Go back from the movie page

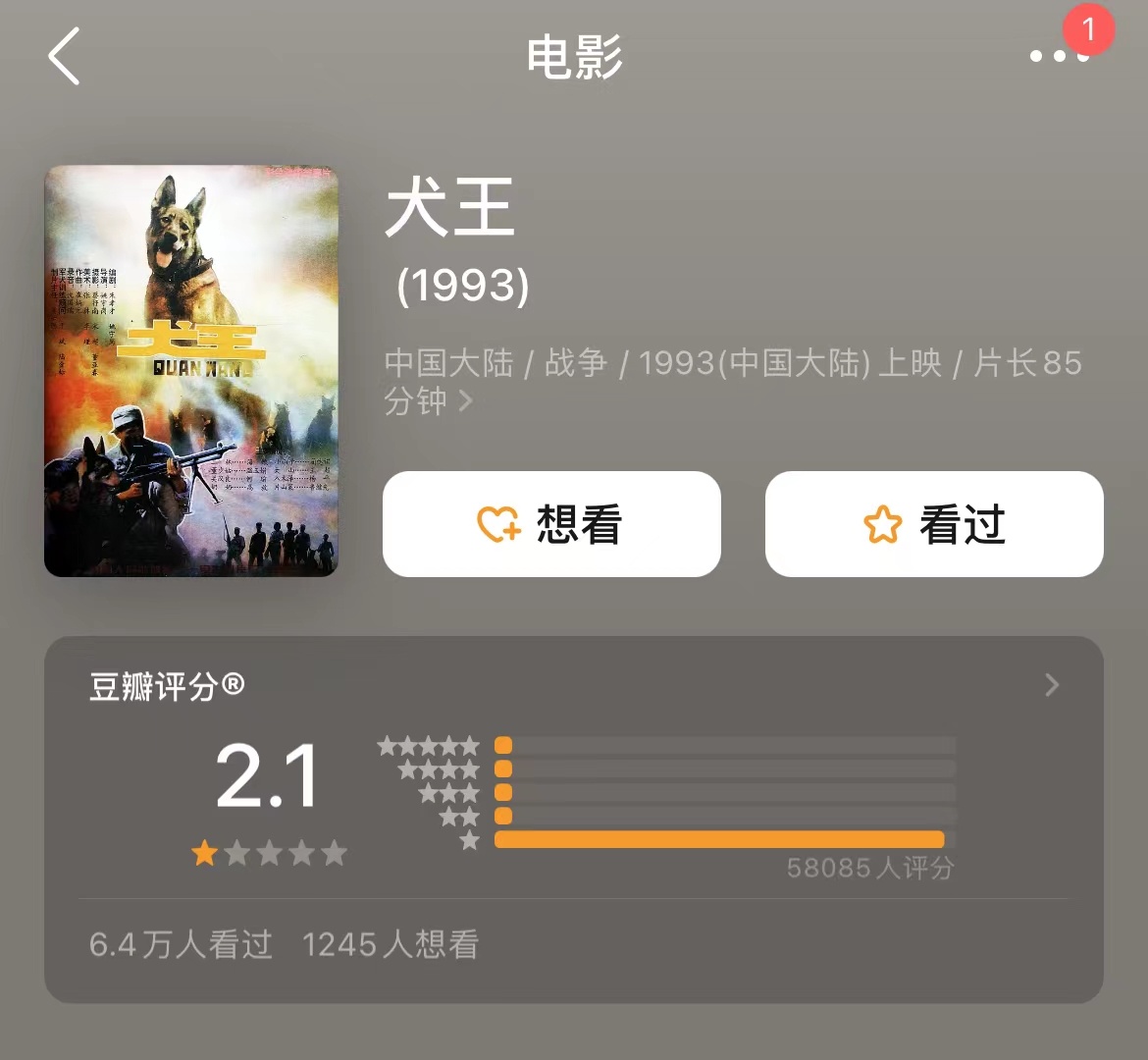[65, 56]
